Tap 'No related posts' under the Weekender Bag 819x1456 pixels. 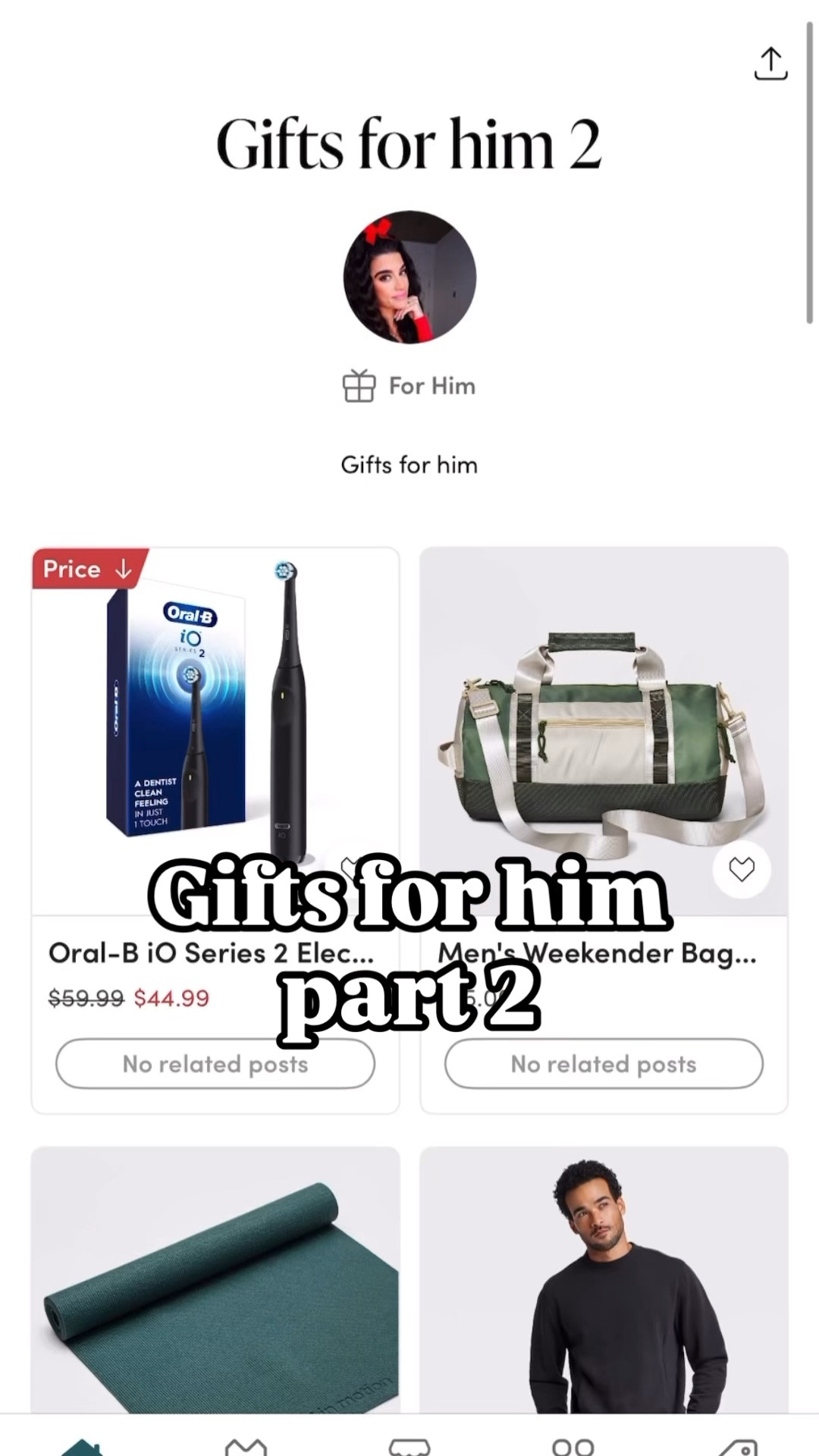point(603,1063)
